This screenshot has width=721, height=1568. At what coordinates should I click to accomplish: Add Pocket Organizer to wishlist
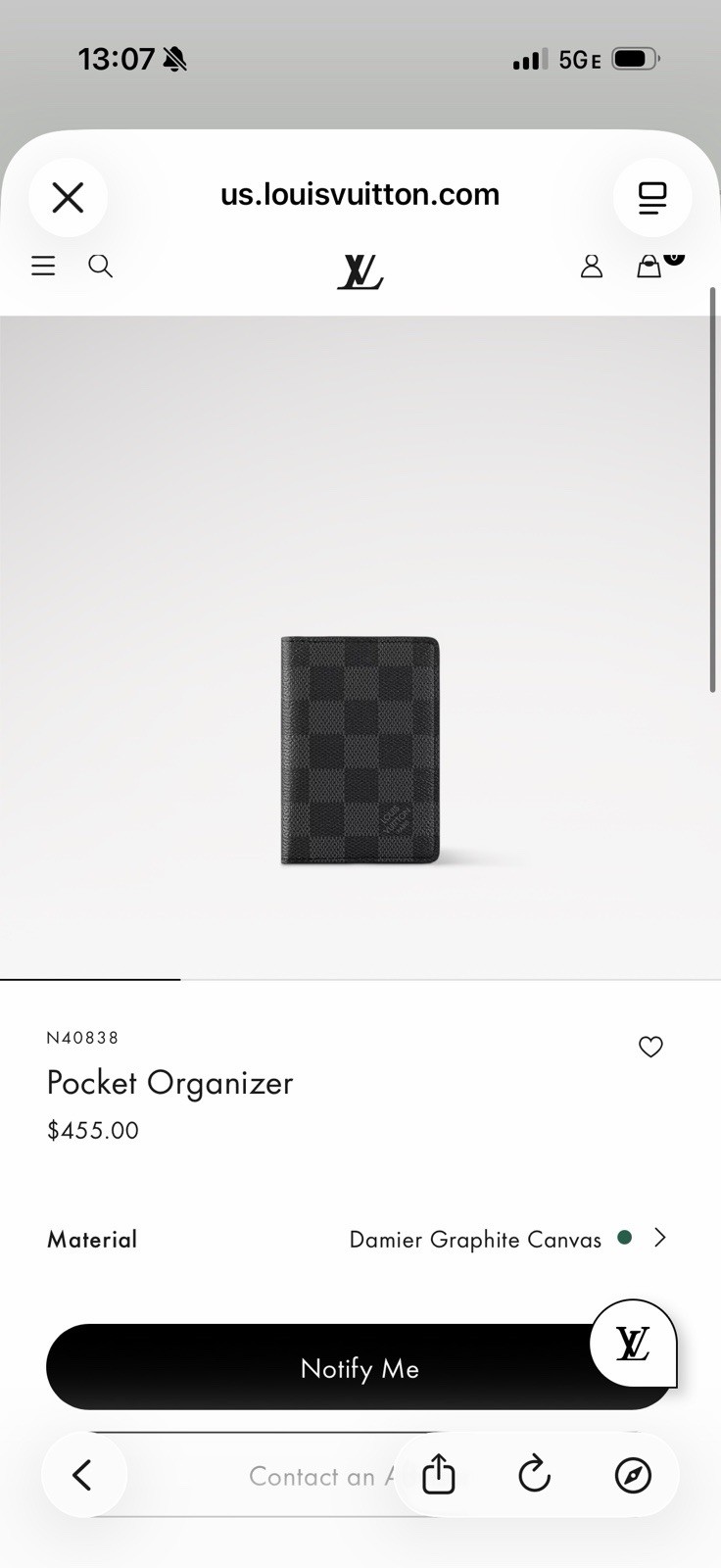tap(650, 1047)
